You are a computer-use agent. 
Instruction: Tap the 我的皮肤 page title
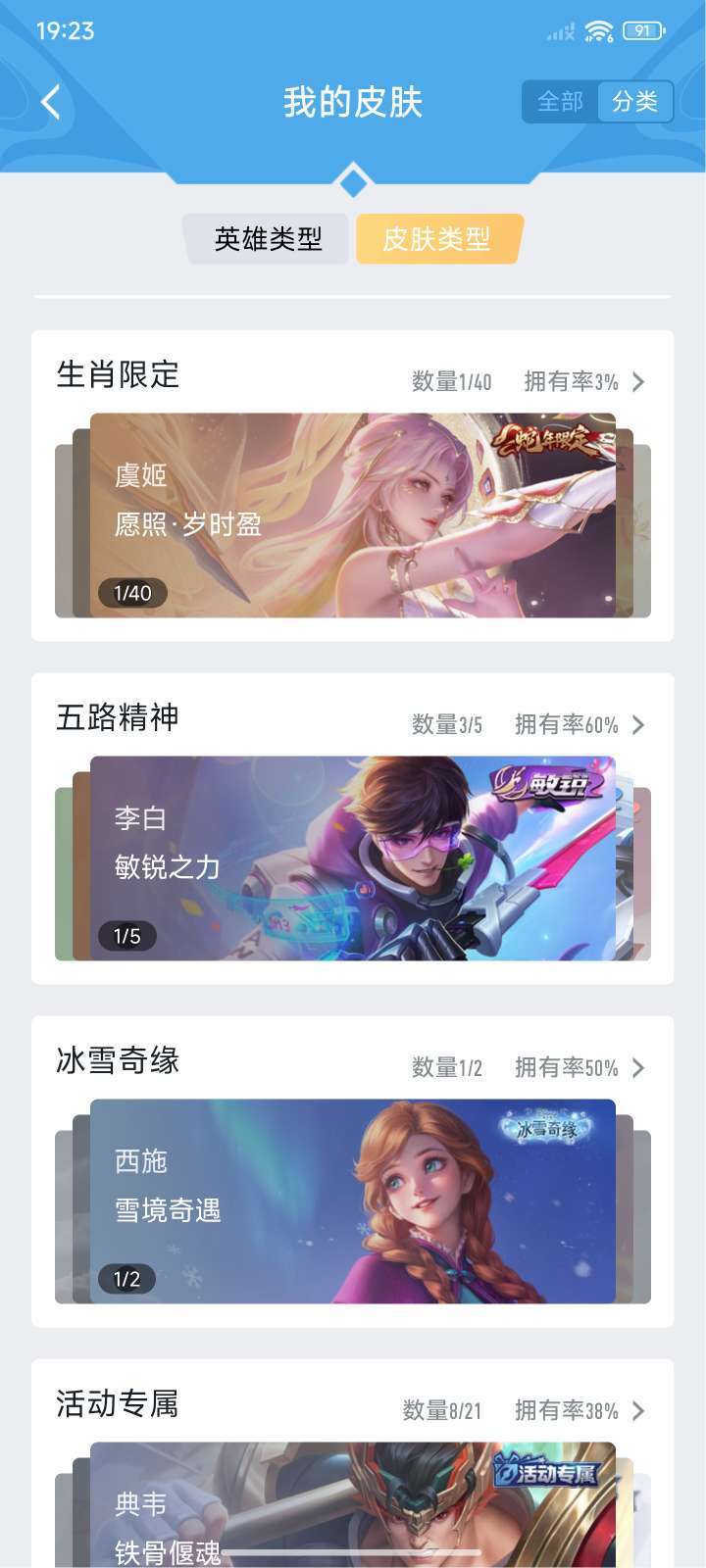(353, 102)
